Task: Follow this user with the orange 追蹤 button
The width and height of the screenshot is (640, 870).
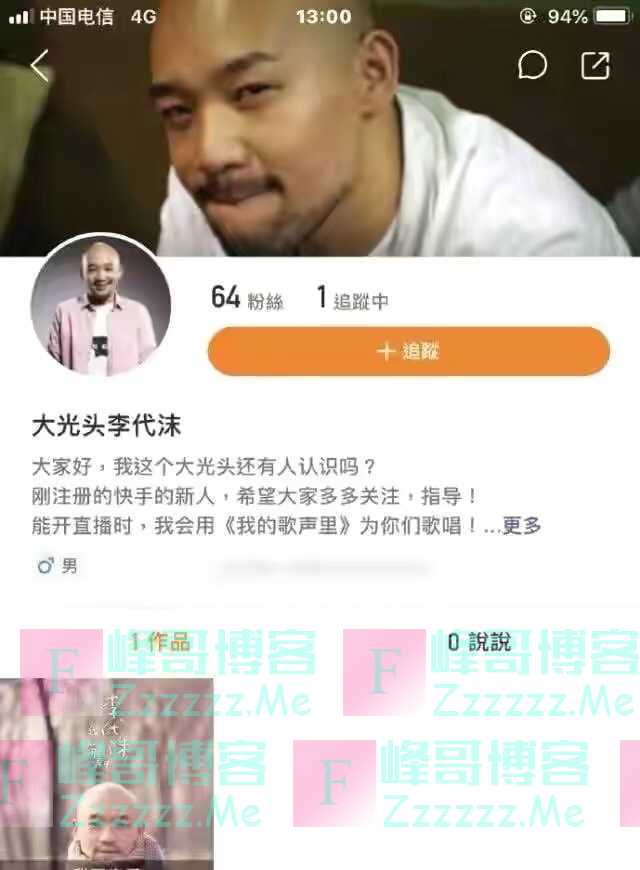Action: (x=408, y=352)
